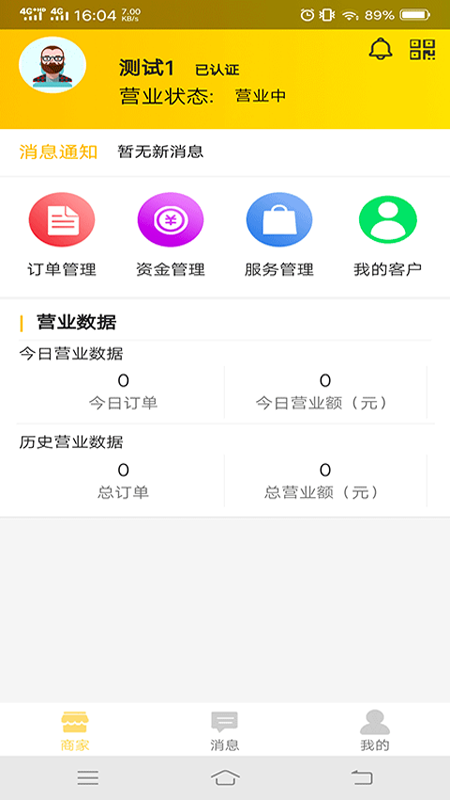Open 我的客户 my customers
Image resolution: width=450 pixels, height=800 pixels.
pyautogui.click(x=388, y=235)
